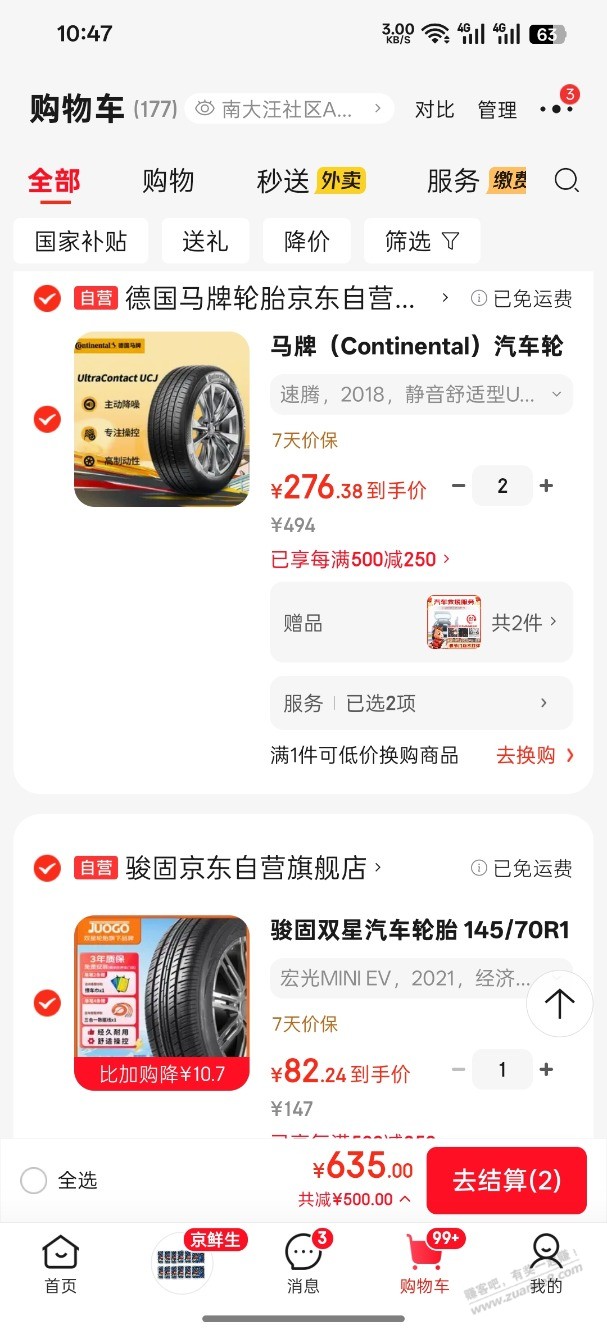This screenshot has width=607, height=1334.
Task: Toggle the 全选 select-all option
Action: click(34, 1181)
